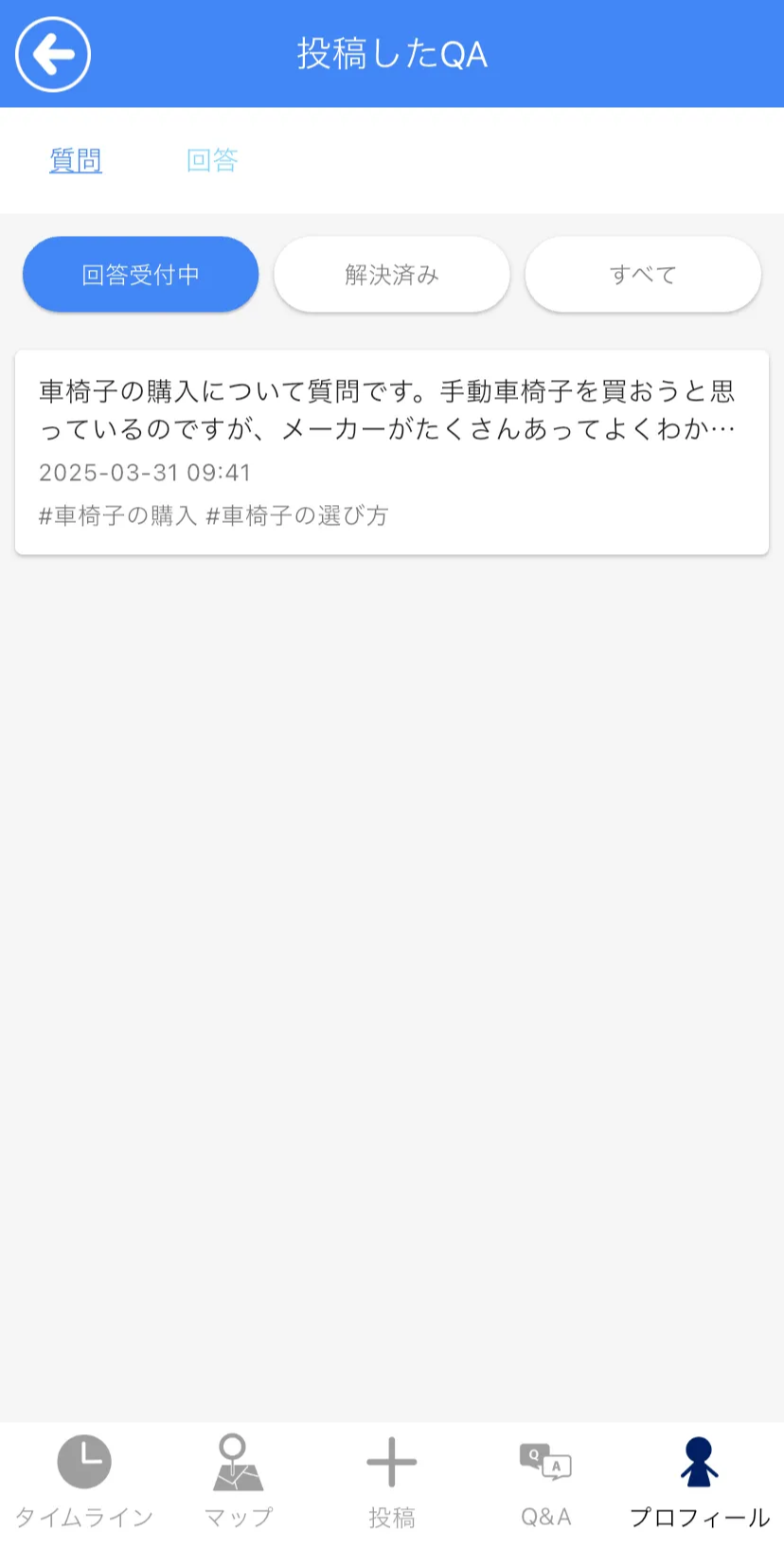
Task: Go back using the arrow icon
Action: (x=53, y=54)
